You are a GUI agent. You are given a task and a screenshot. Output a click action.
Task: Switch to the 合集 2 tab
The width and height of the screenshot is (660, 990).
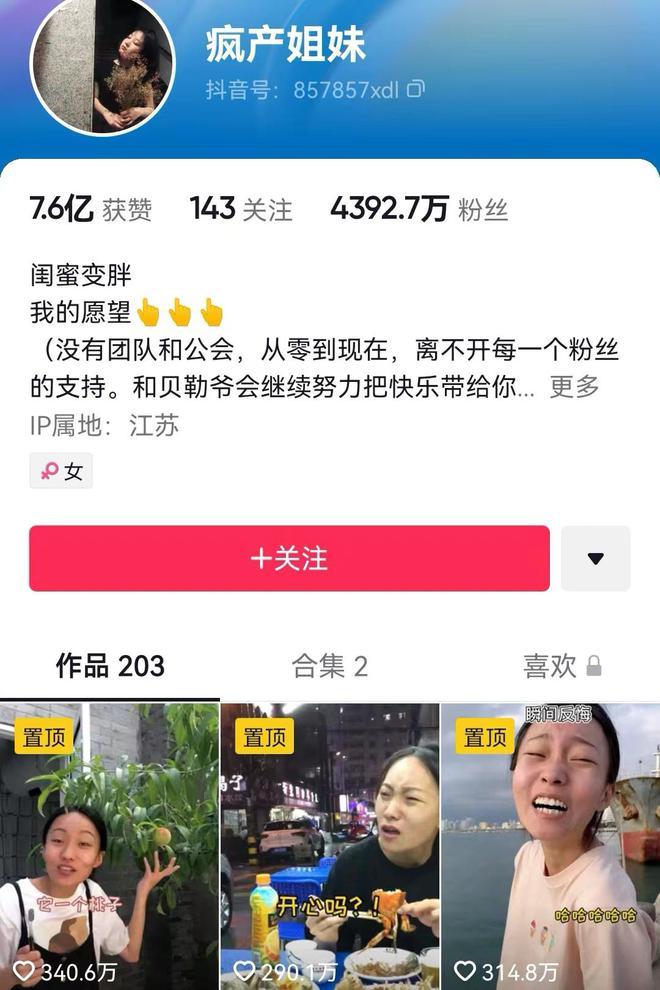(329, 666)
